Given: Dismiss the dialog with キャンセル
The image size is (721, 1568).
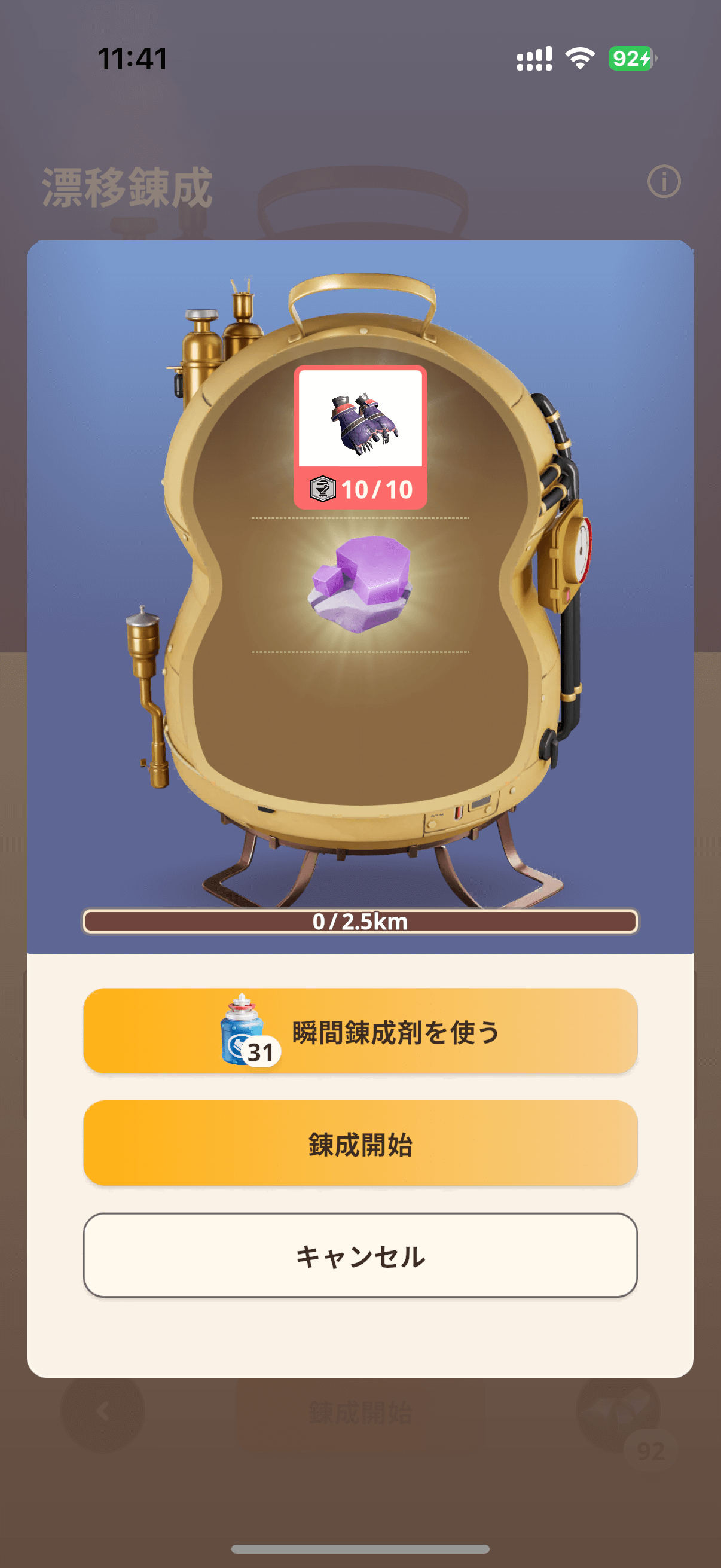Looking at the screenshot, I should (x=360, y=1256).
